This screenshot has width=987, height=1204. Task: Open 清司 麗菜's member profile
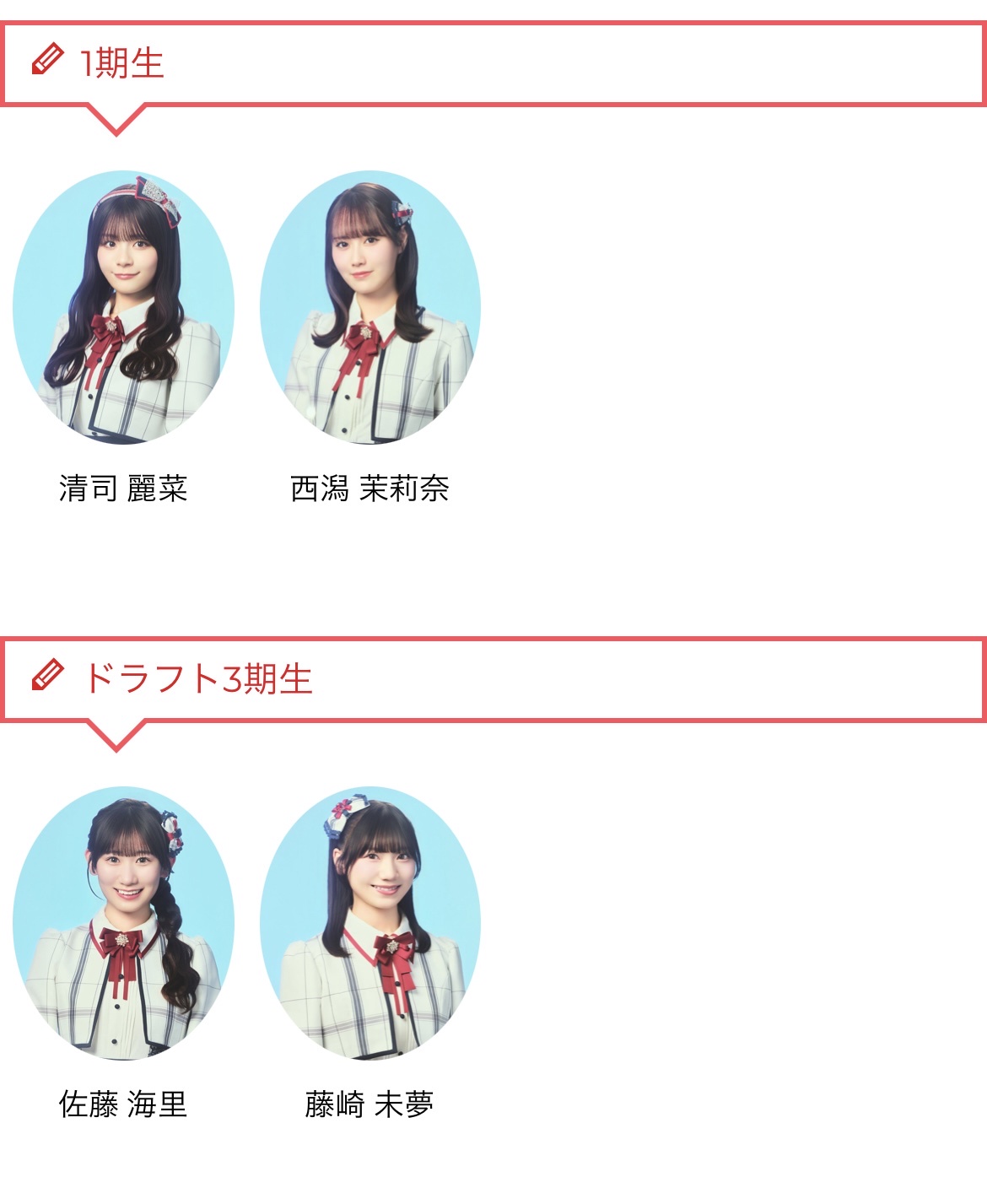click(x=123, y=308)
